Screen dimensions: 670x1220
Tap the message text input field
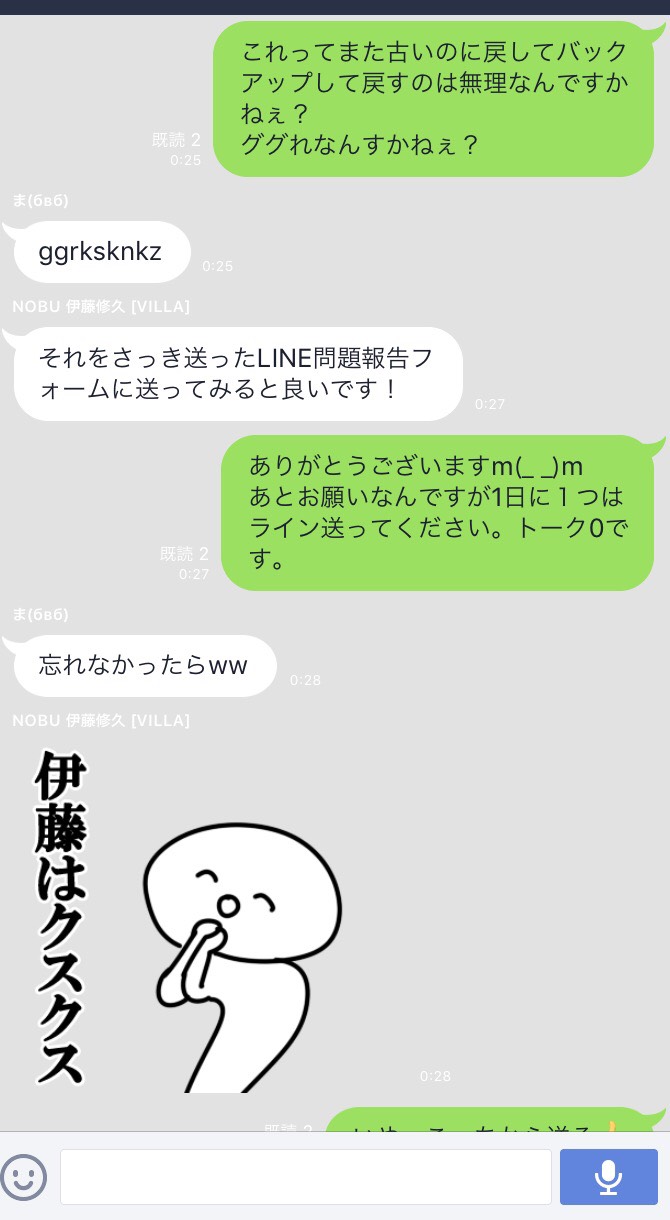pos(305,1177)
